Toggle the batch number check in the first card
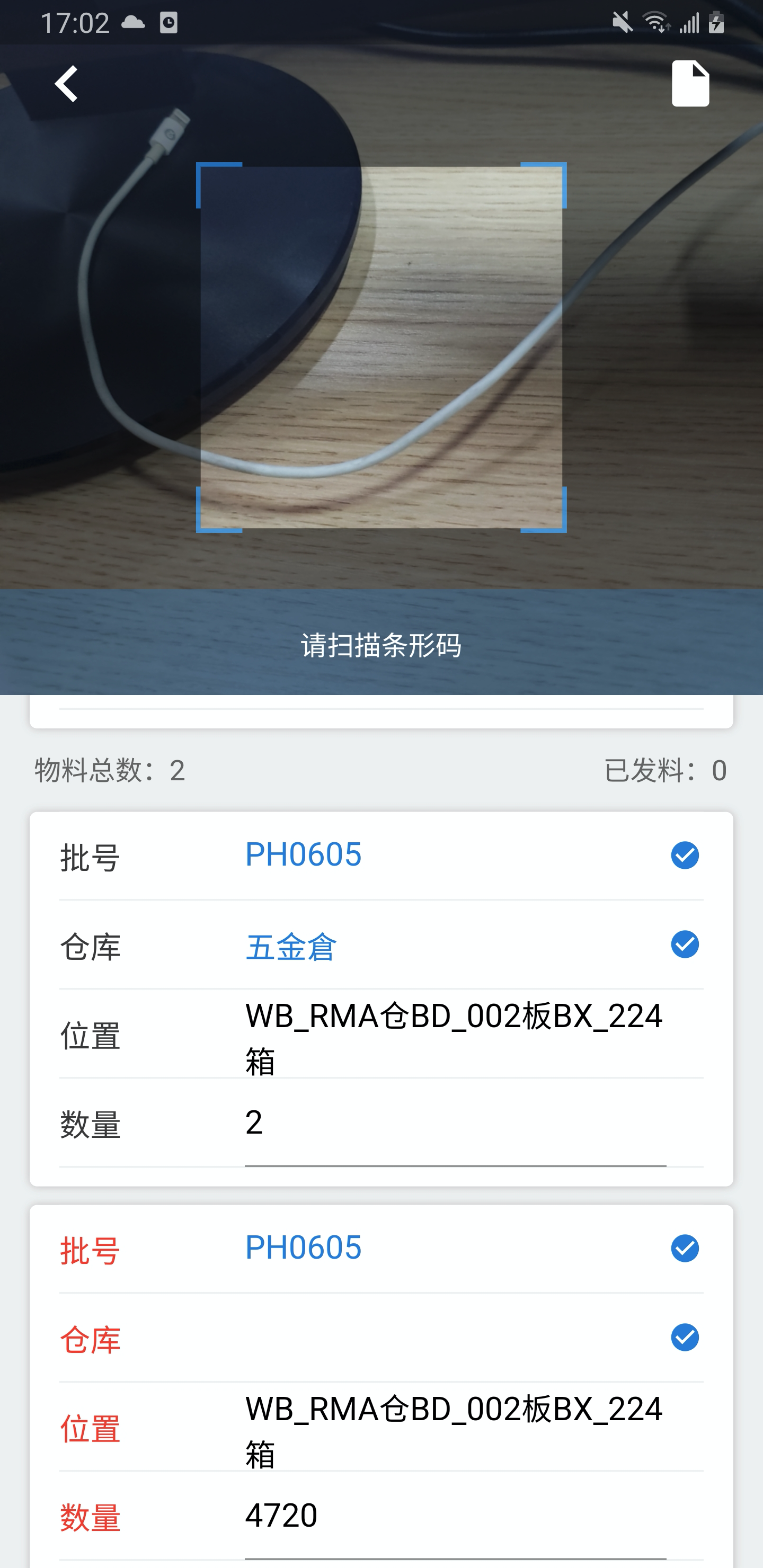This screenshot has width=763, height=1568. 685,855
